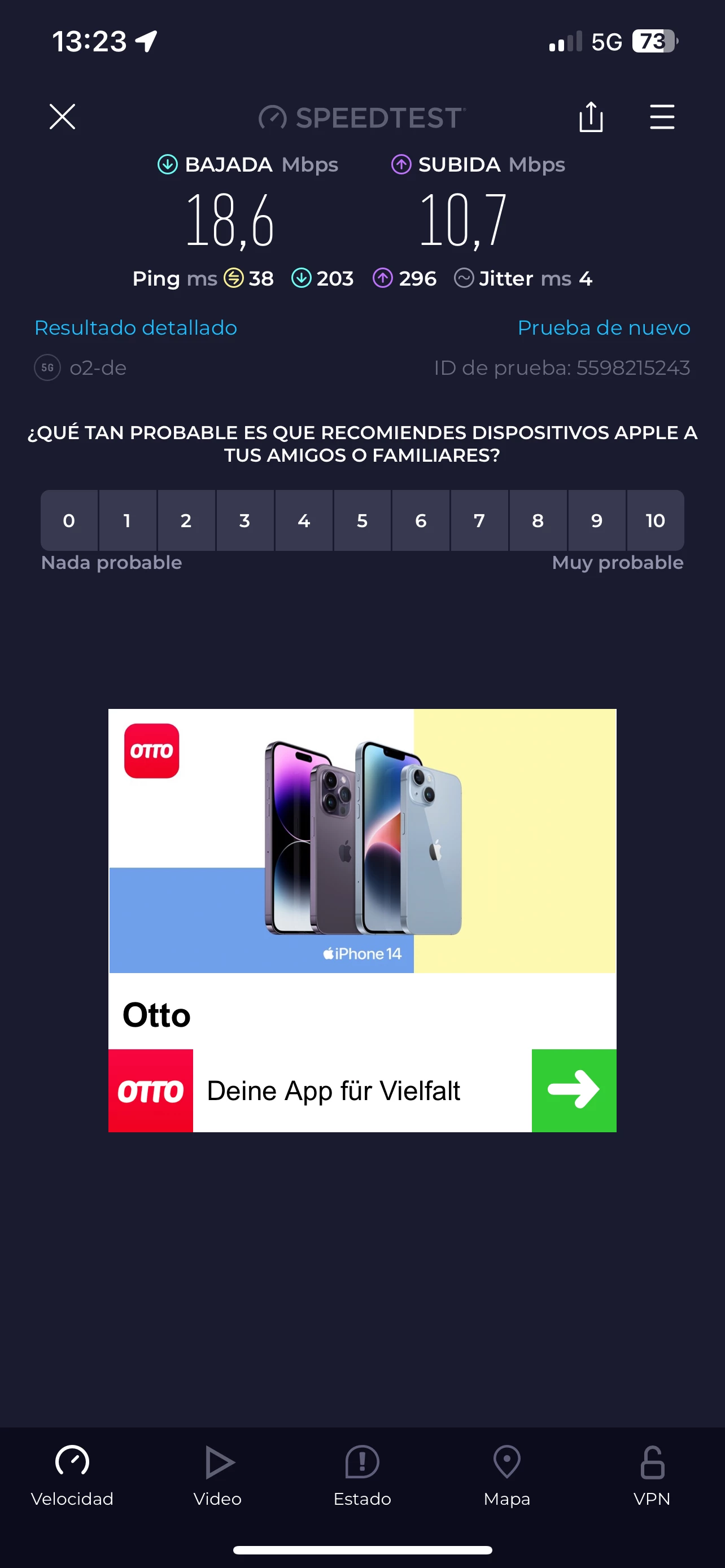The height and width of the screenshot is (1568, 725).
Task: Switch to the Mapa tab
Action: coord(506,1475)
